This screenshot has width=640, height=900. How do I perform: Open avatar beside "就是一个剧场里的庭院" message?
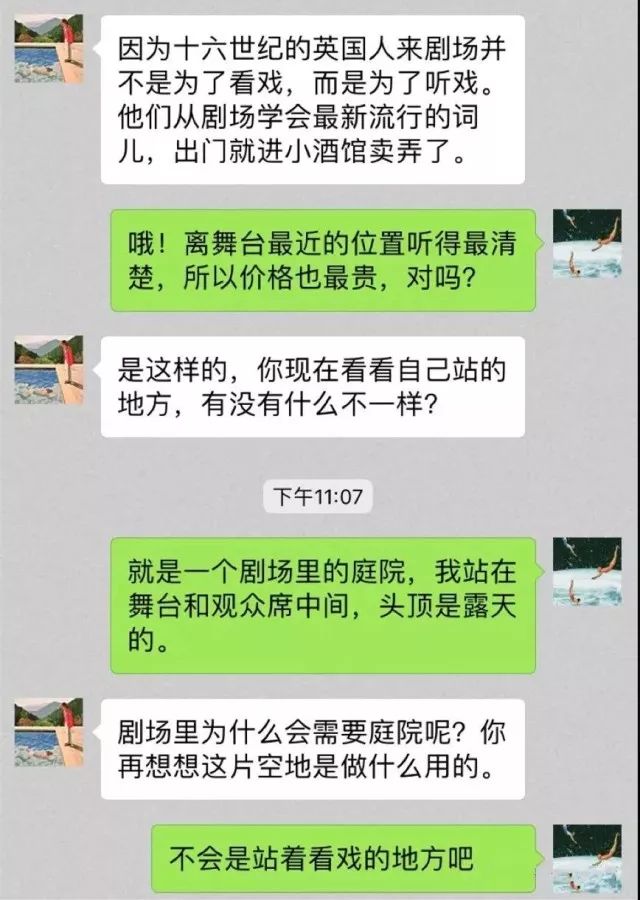(587, 571)
